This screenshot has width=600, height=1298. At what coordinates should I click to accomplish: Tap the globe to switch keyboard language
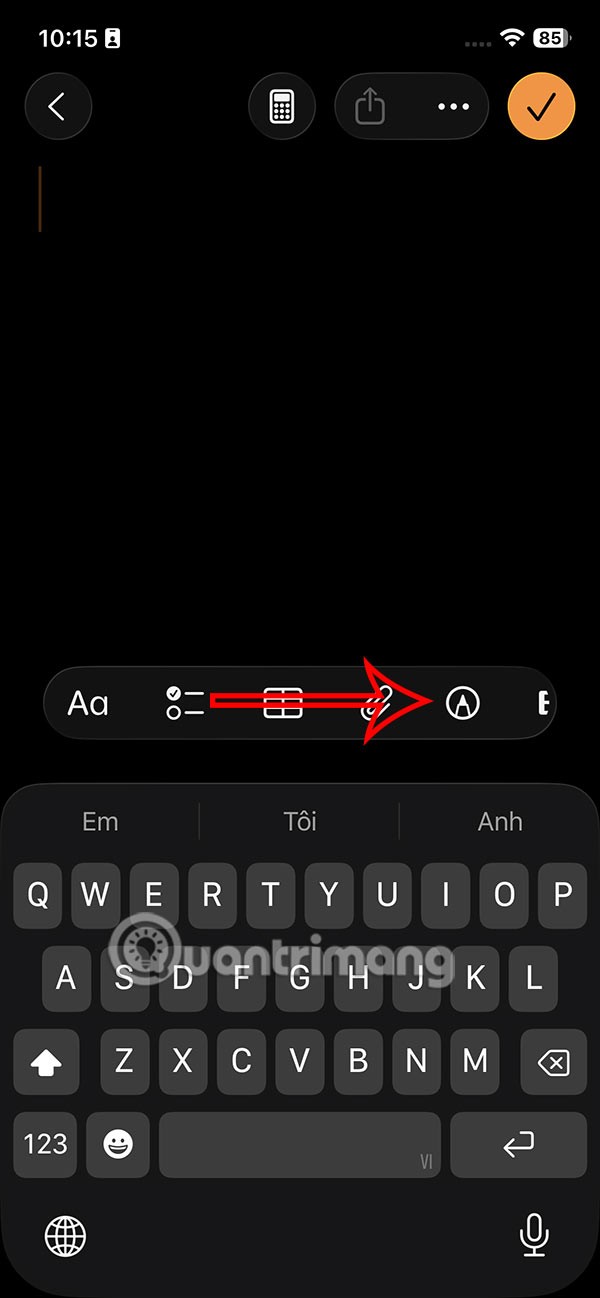[x=66, y=1236]
